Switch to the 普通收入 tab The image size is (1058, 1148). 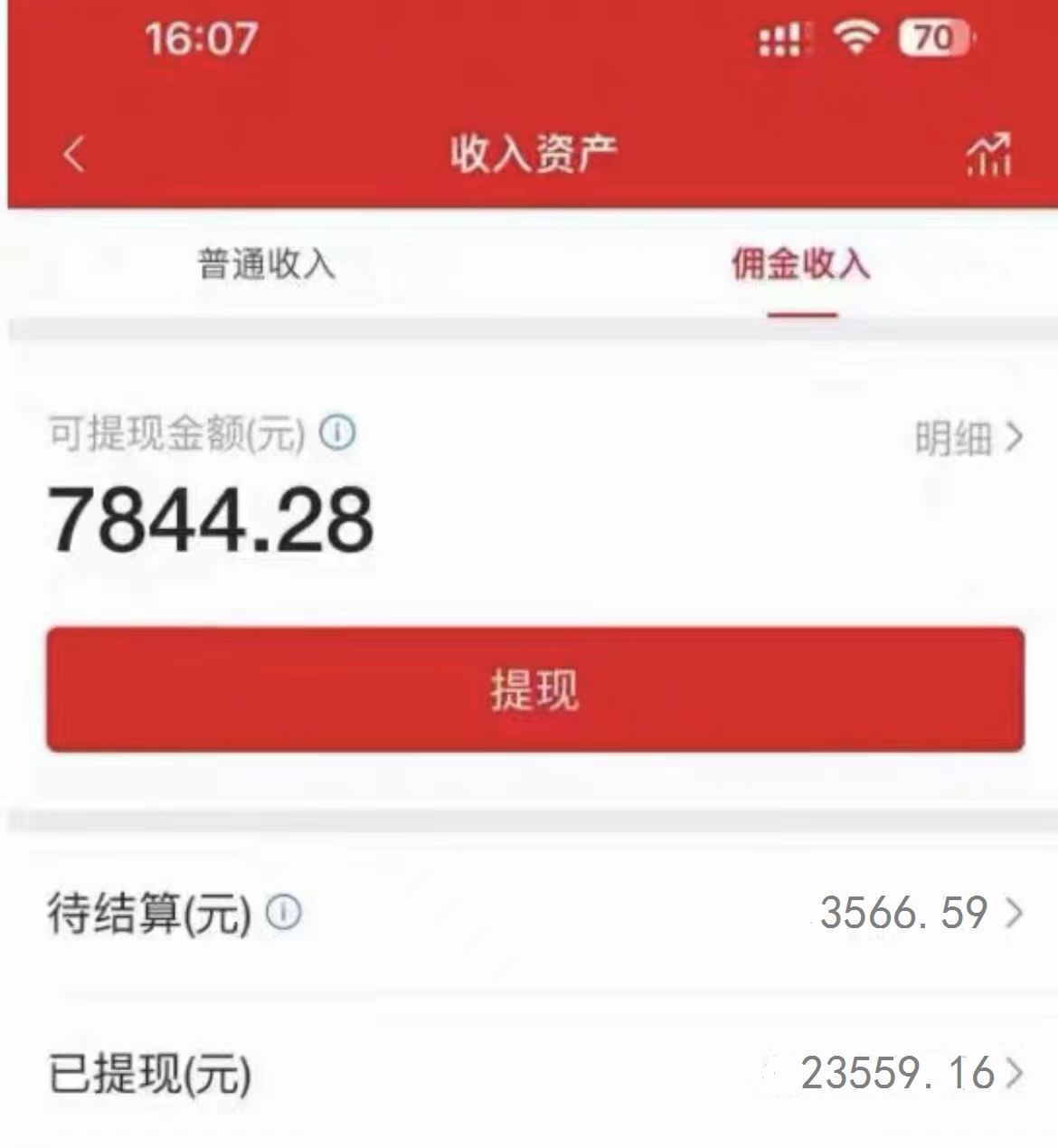(267, 264)
